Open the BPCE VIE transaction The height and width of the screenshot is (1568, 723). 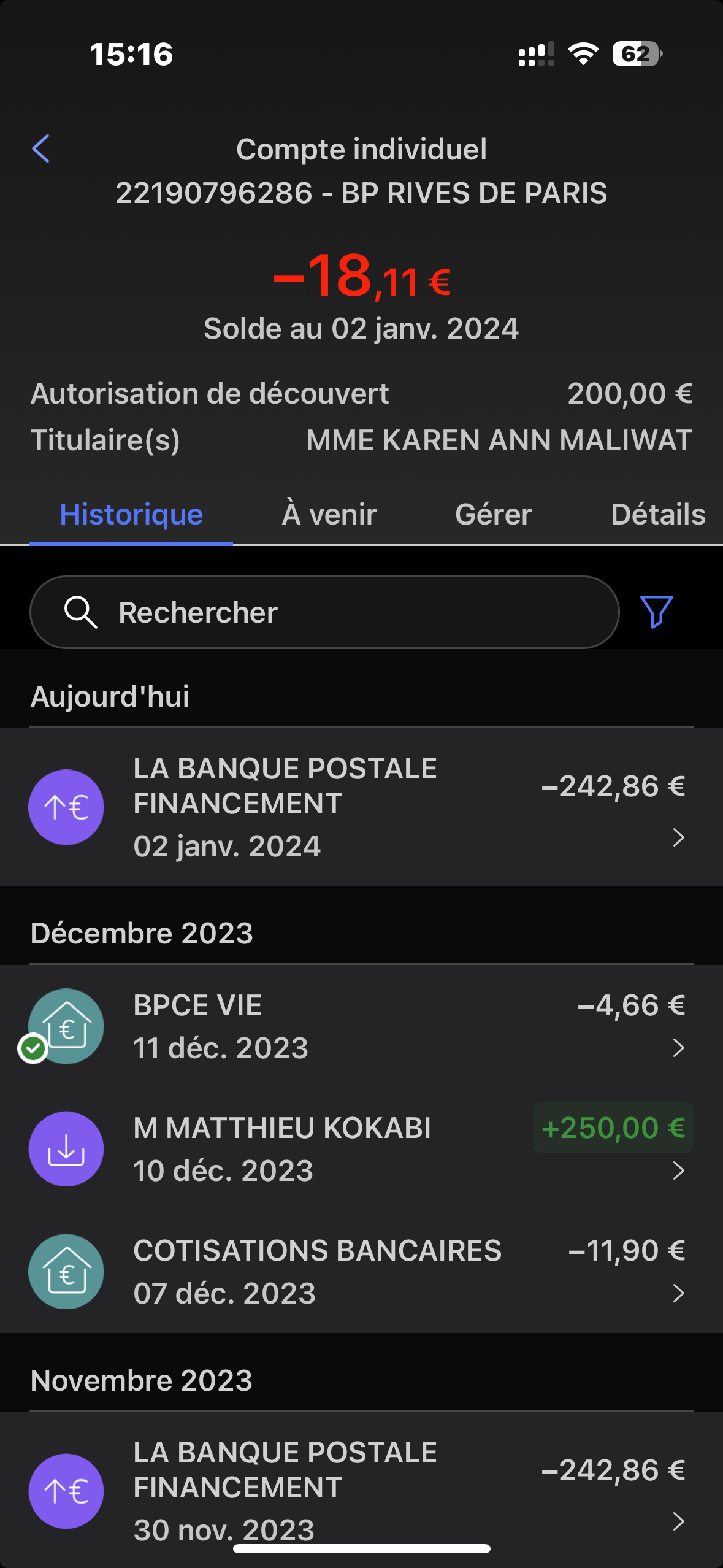tap(361, 1026)
